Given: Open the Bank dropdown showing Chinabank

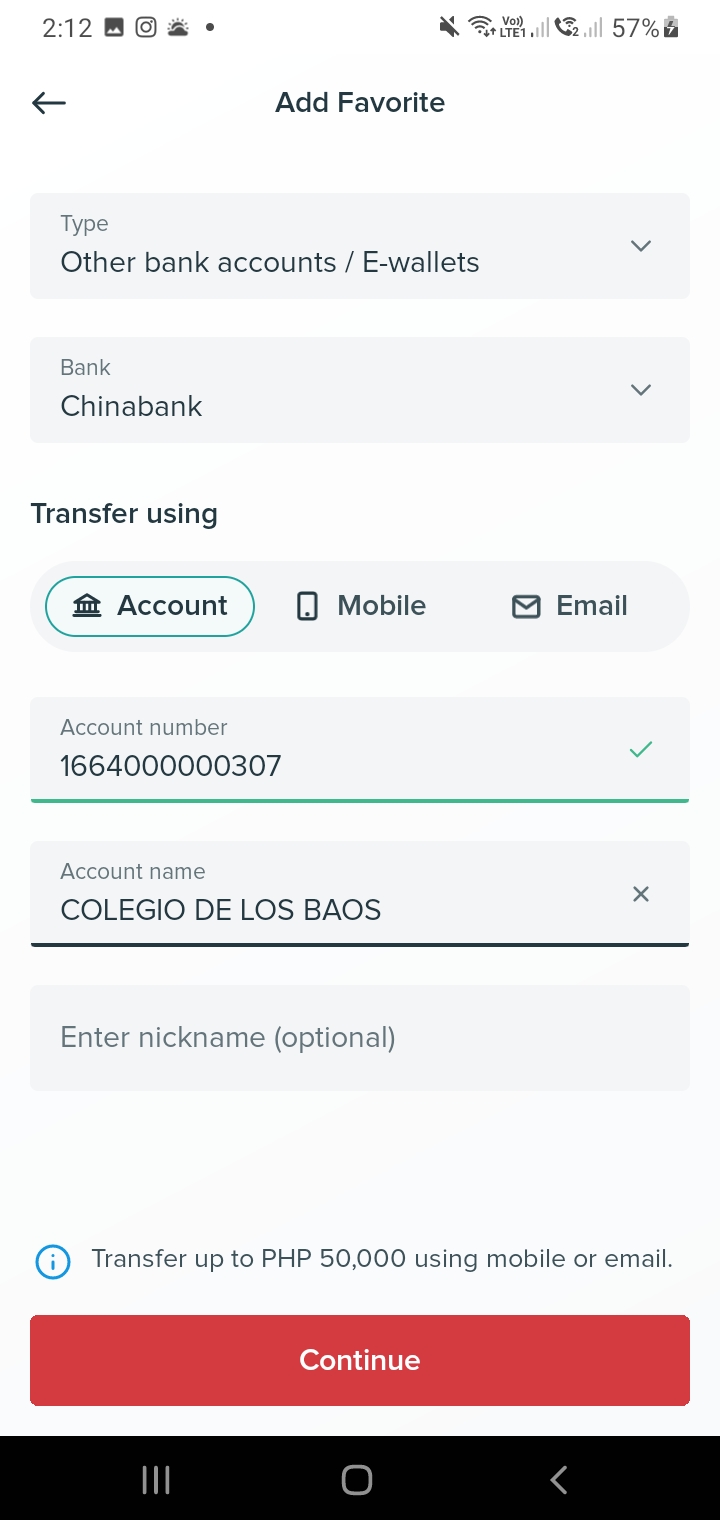Looking at the screenshot, I should [360, 390].
